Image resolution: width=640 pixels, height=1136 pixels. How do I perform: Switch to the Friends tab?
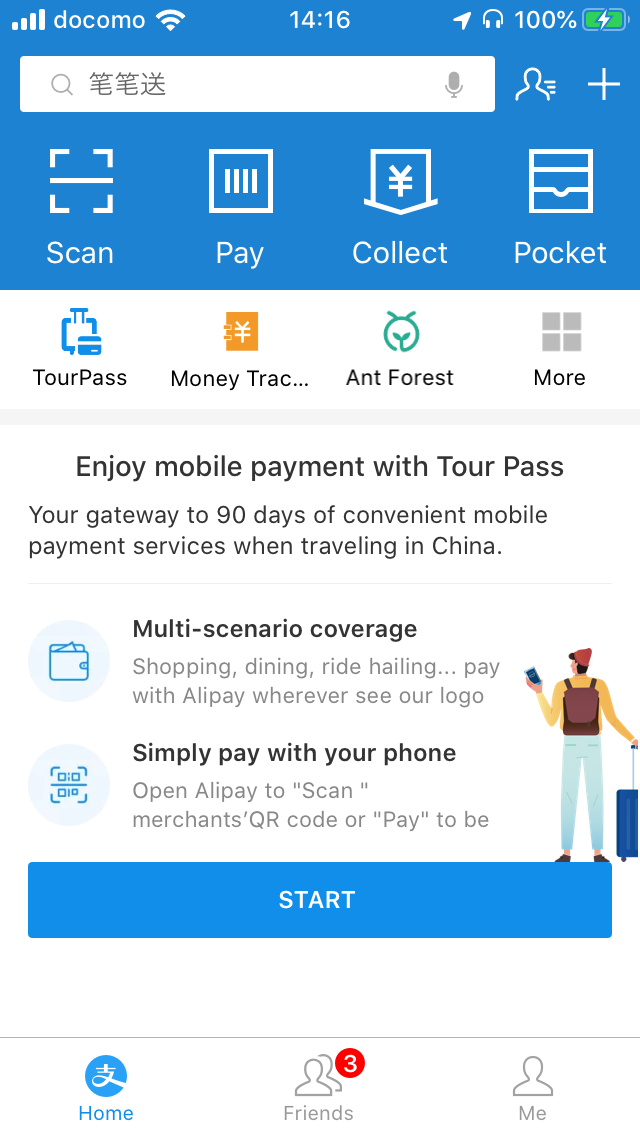(319, 1088)
